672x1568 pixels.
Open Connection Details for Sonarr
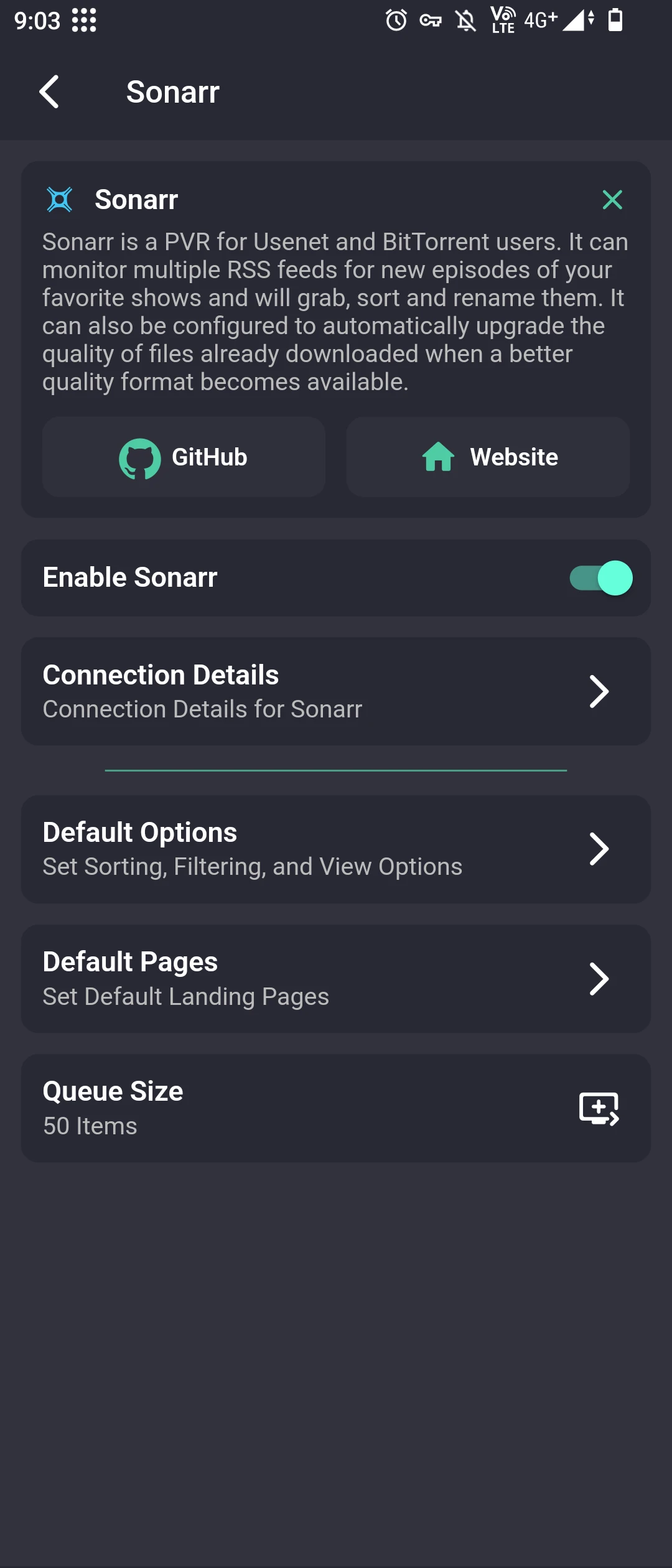(336, 691)
